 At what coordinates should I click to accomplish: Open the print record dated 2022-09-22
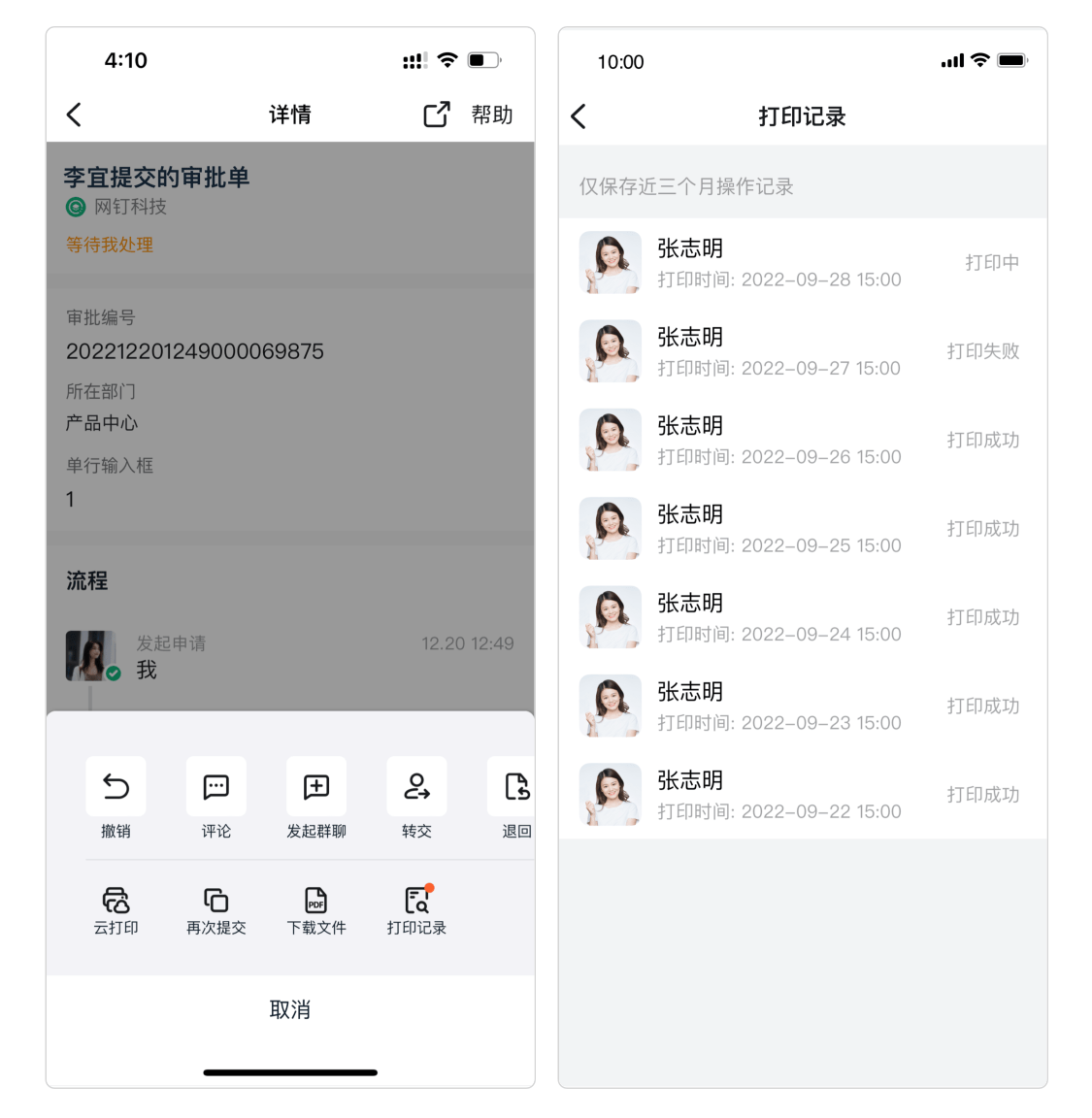[x=802, y=795]
